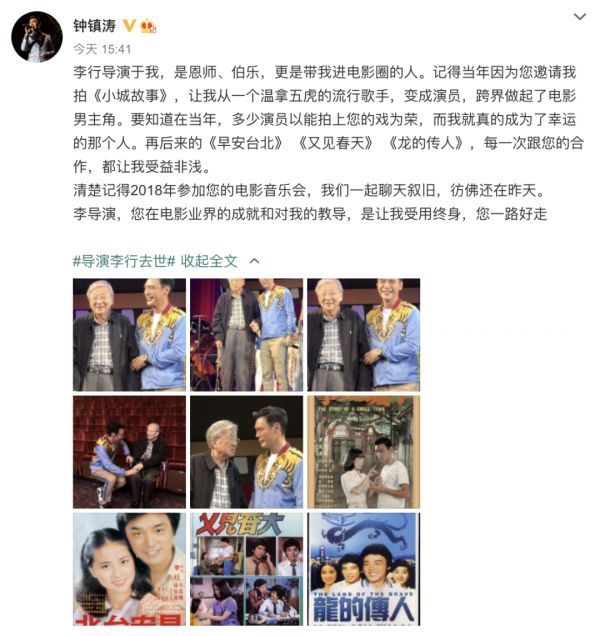Expand the post options chevron
Screen dimensions: 600x636
pos(579,18)
